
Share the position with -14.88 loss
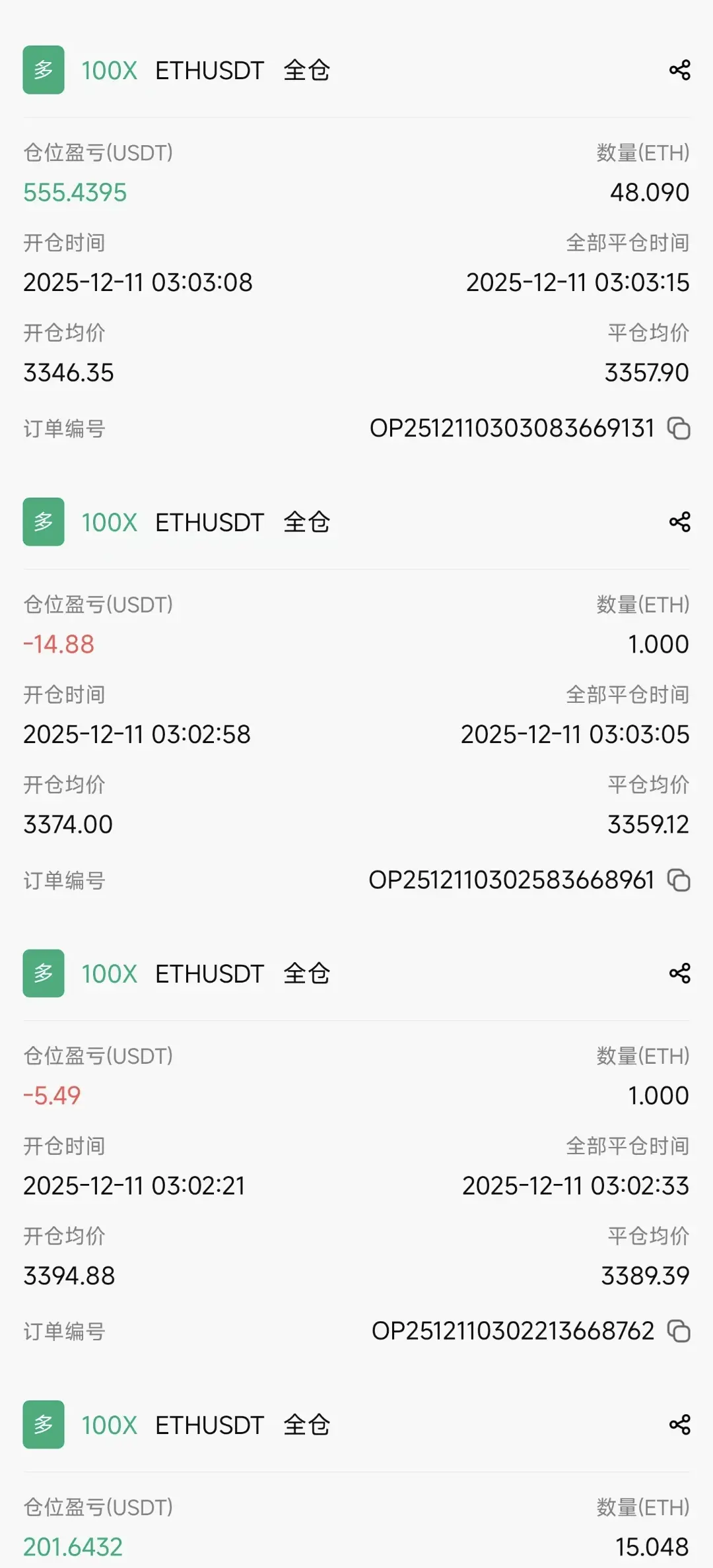coord(679,521)
